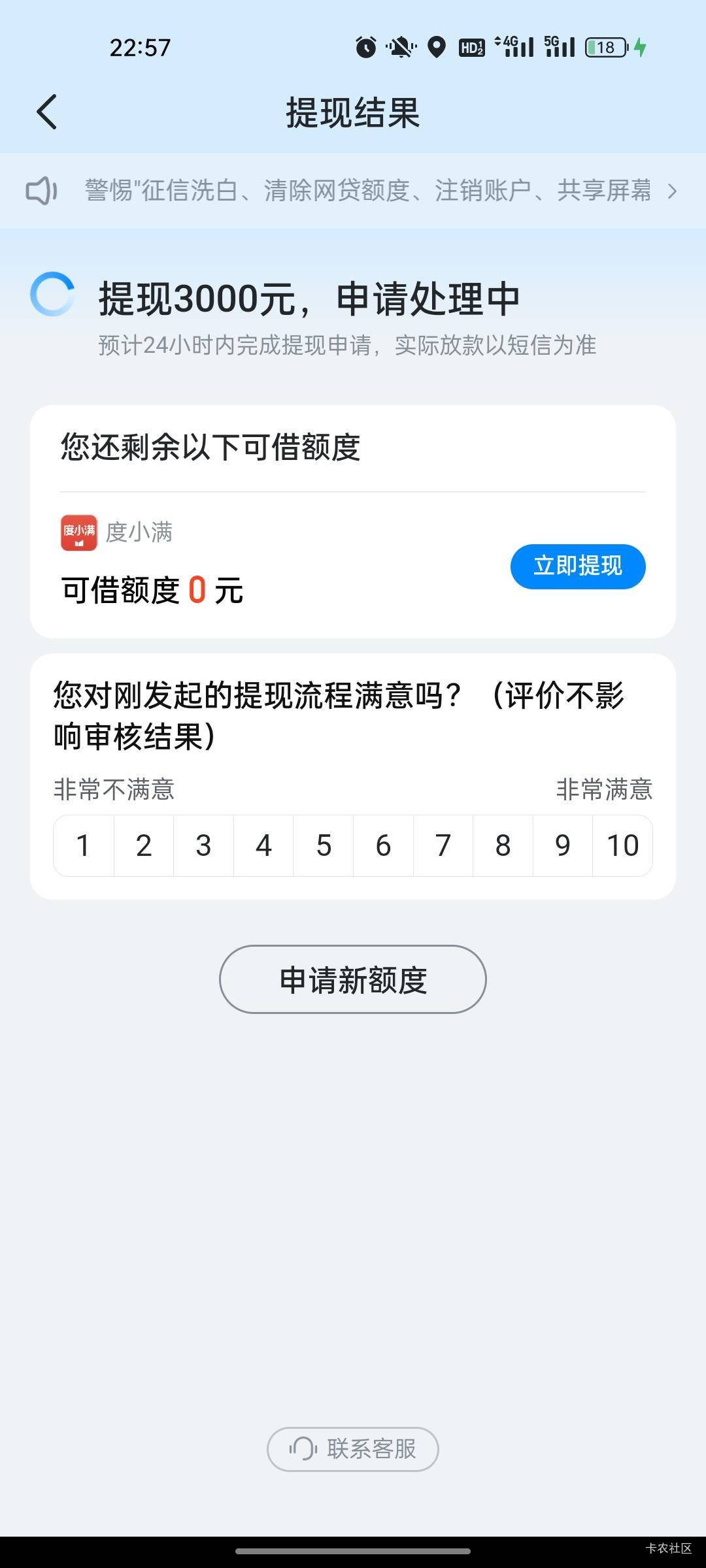Pick rating 4 on the scale

click(x=263, y=845)
